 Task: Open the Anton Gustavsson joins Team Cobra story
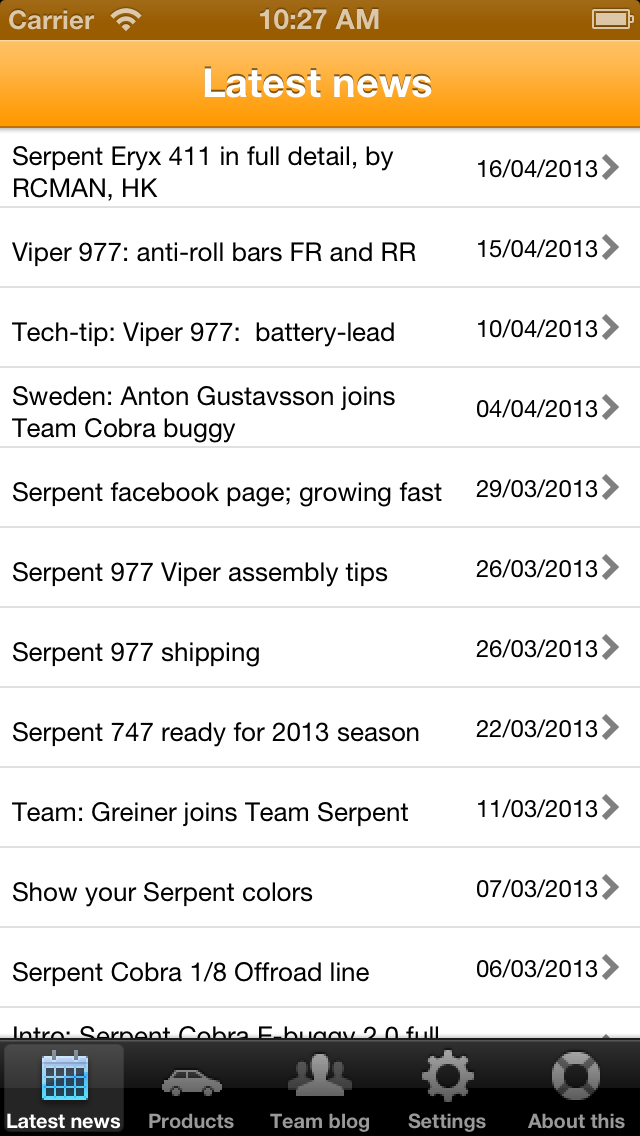[320, 407]
